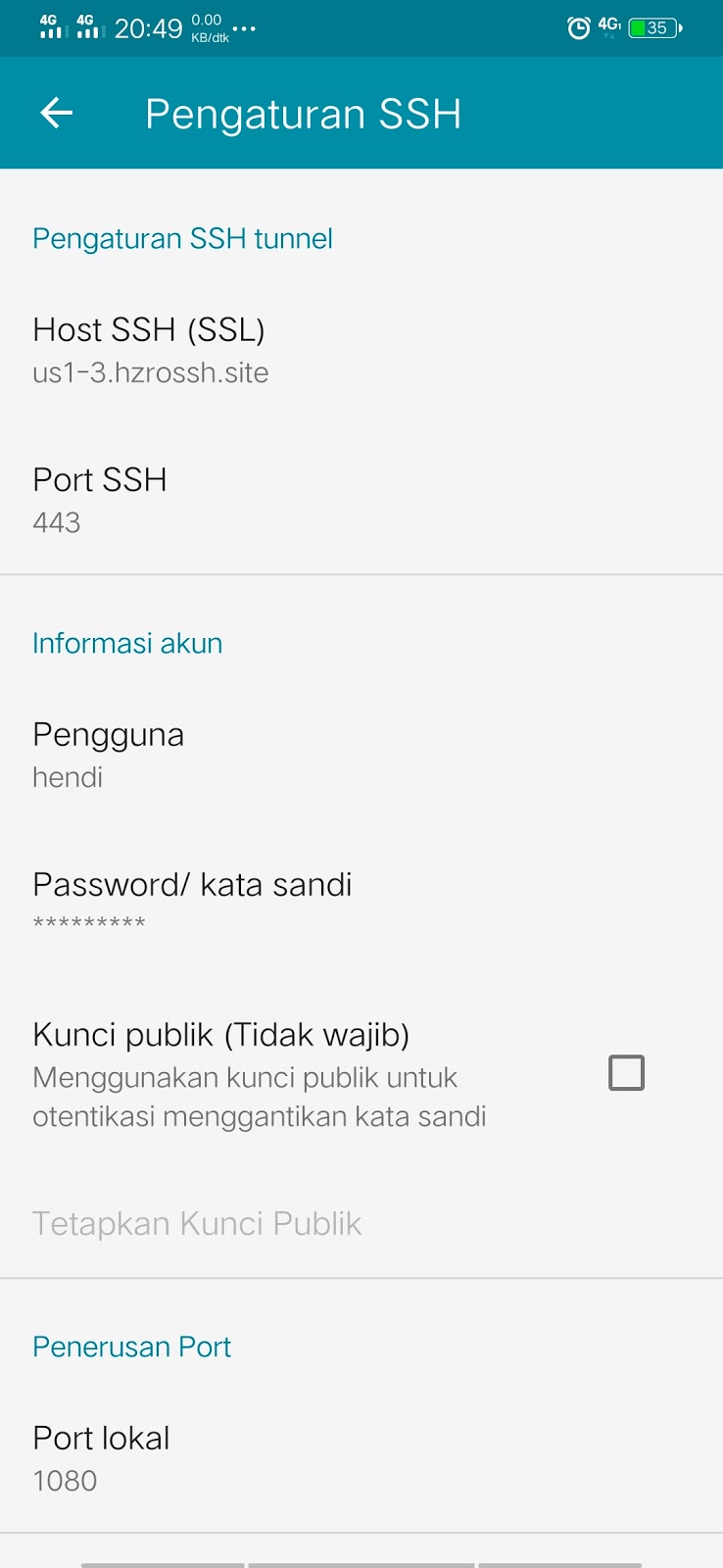Tap the clock showing 20:49 in status bar
Image resolution: width=723 pixels, height=1568 pixels.
pos(149,29)
